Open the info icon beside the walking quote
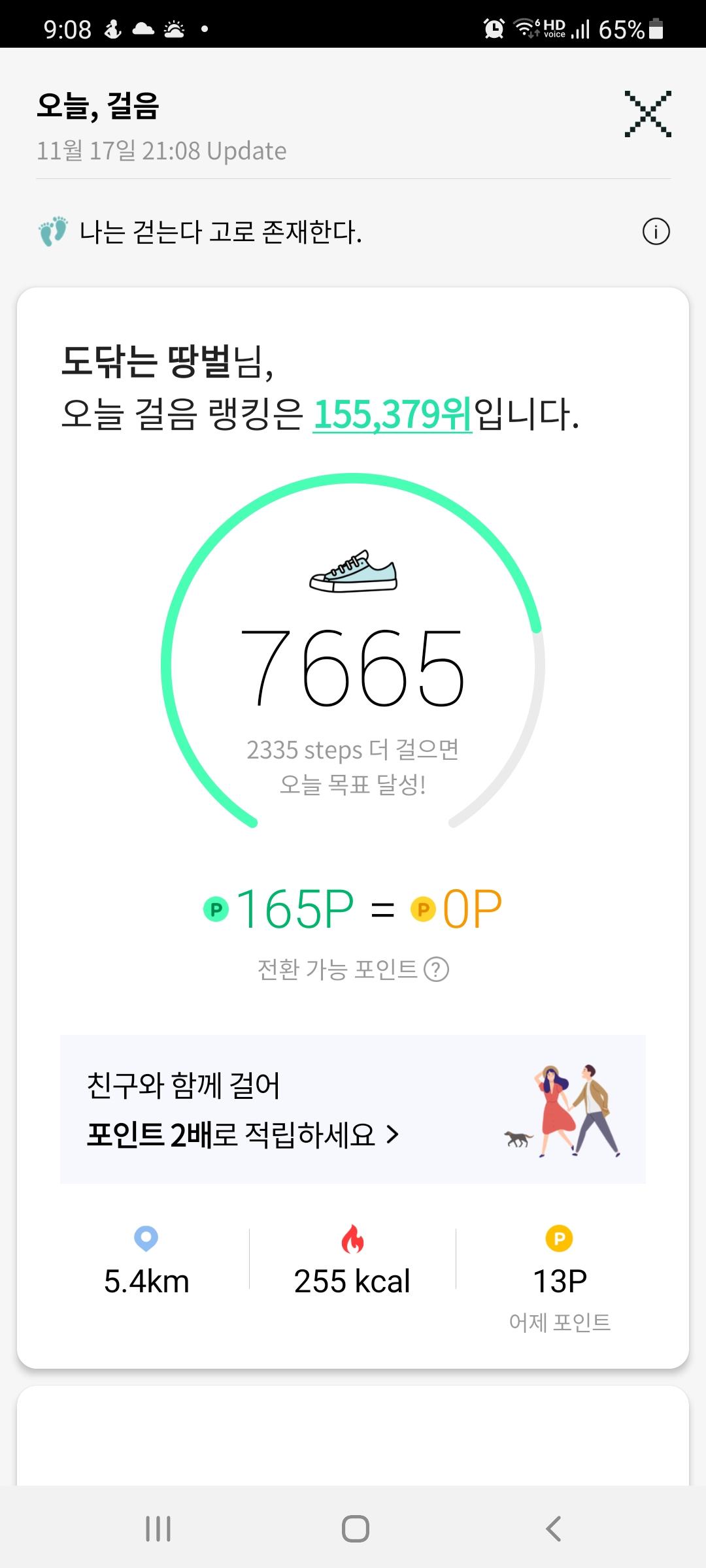The image size is (706, 1568). pos(656,232)
